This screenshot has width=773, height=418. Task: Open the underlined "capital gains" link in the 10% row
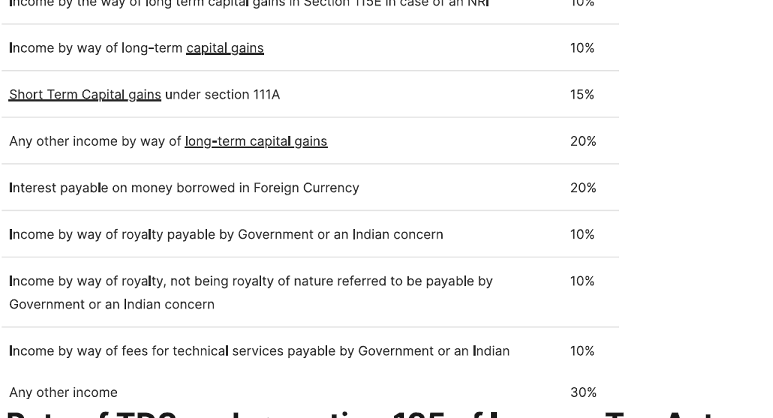click(225, 48)
